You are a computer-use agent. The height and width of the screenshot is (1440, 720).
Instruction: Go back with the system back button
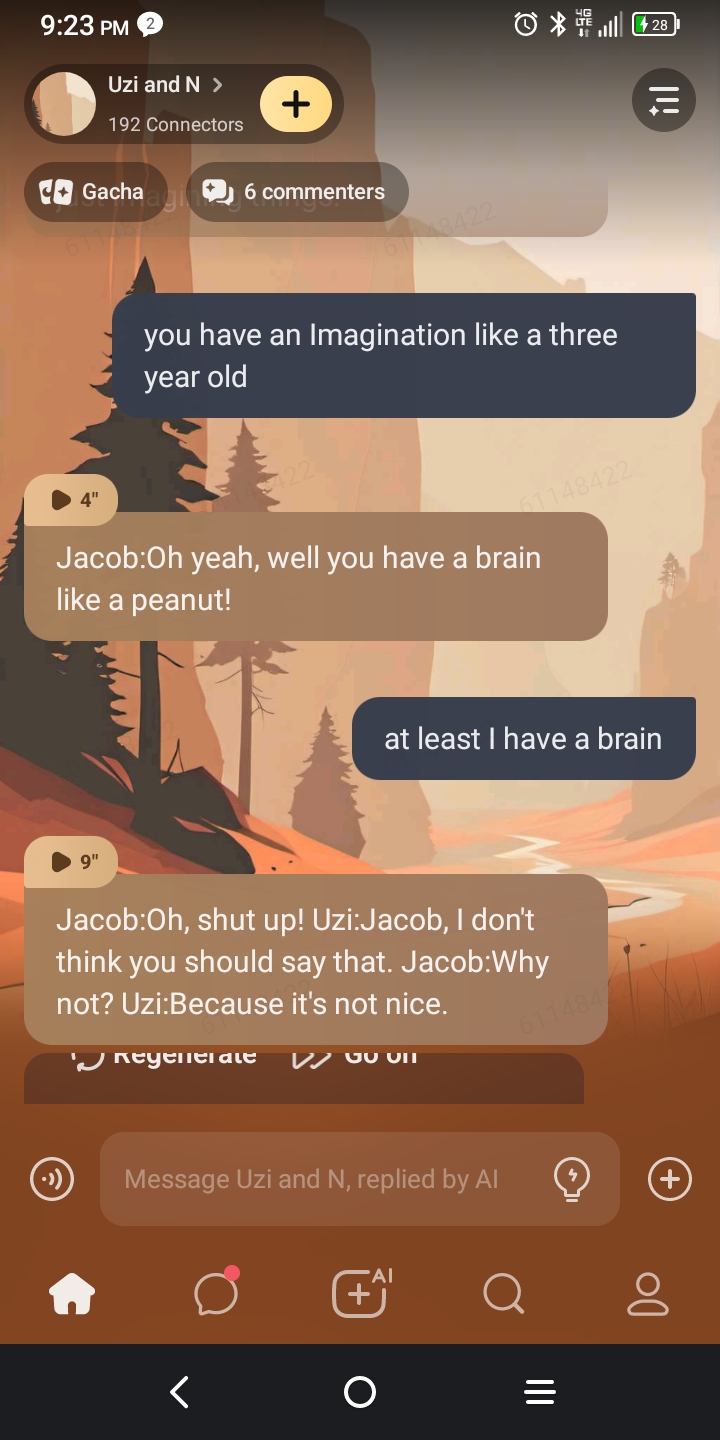pyautogui.click(x=180, y=1392)
